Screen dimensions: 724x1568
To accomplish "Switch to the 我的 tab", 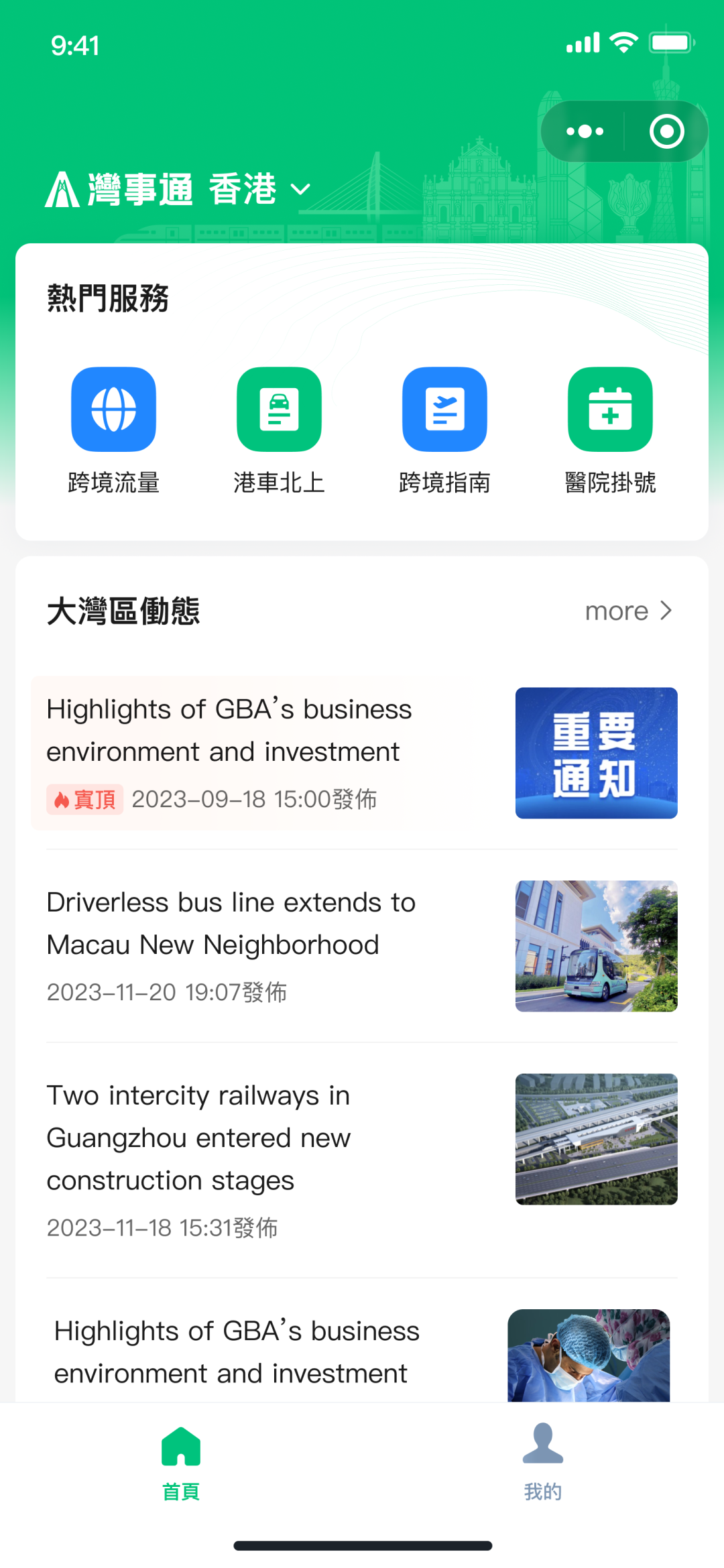I will pyautogui.click(x=543, y=1464).
